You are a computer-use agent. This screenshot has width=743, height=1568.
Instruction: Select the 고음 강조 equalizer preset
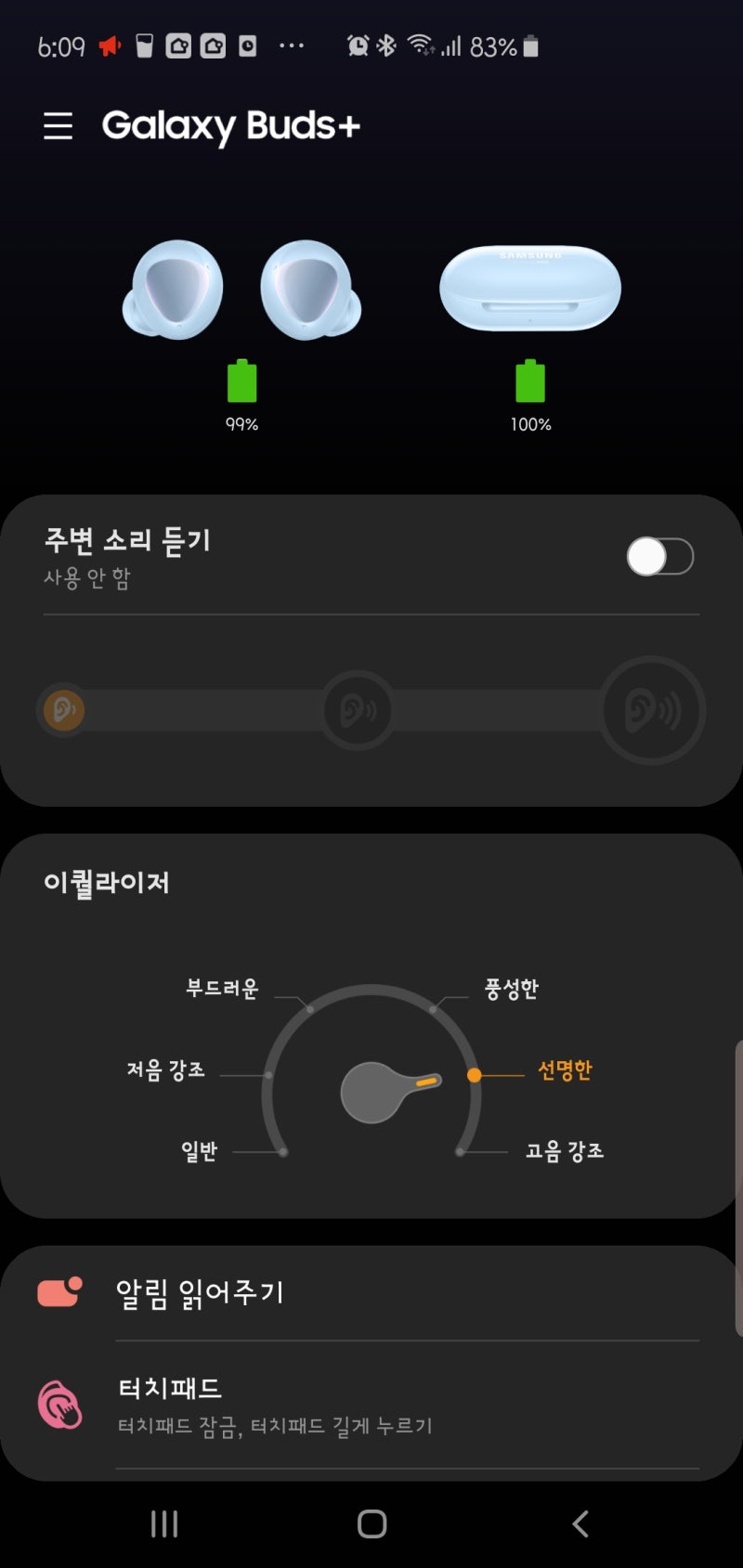click(x=565, y=1151)
